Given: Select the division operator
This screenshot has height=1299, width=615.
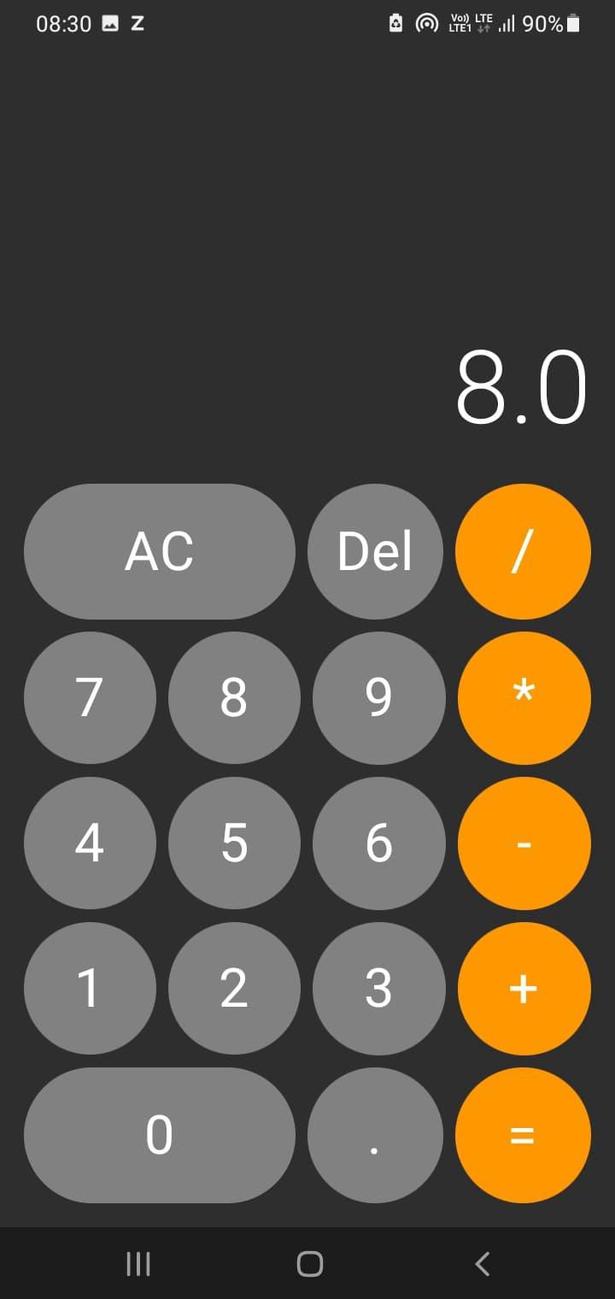Looking at the screenshot, I should (522, 551).
